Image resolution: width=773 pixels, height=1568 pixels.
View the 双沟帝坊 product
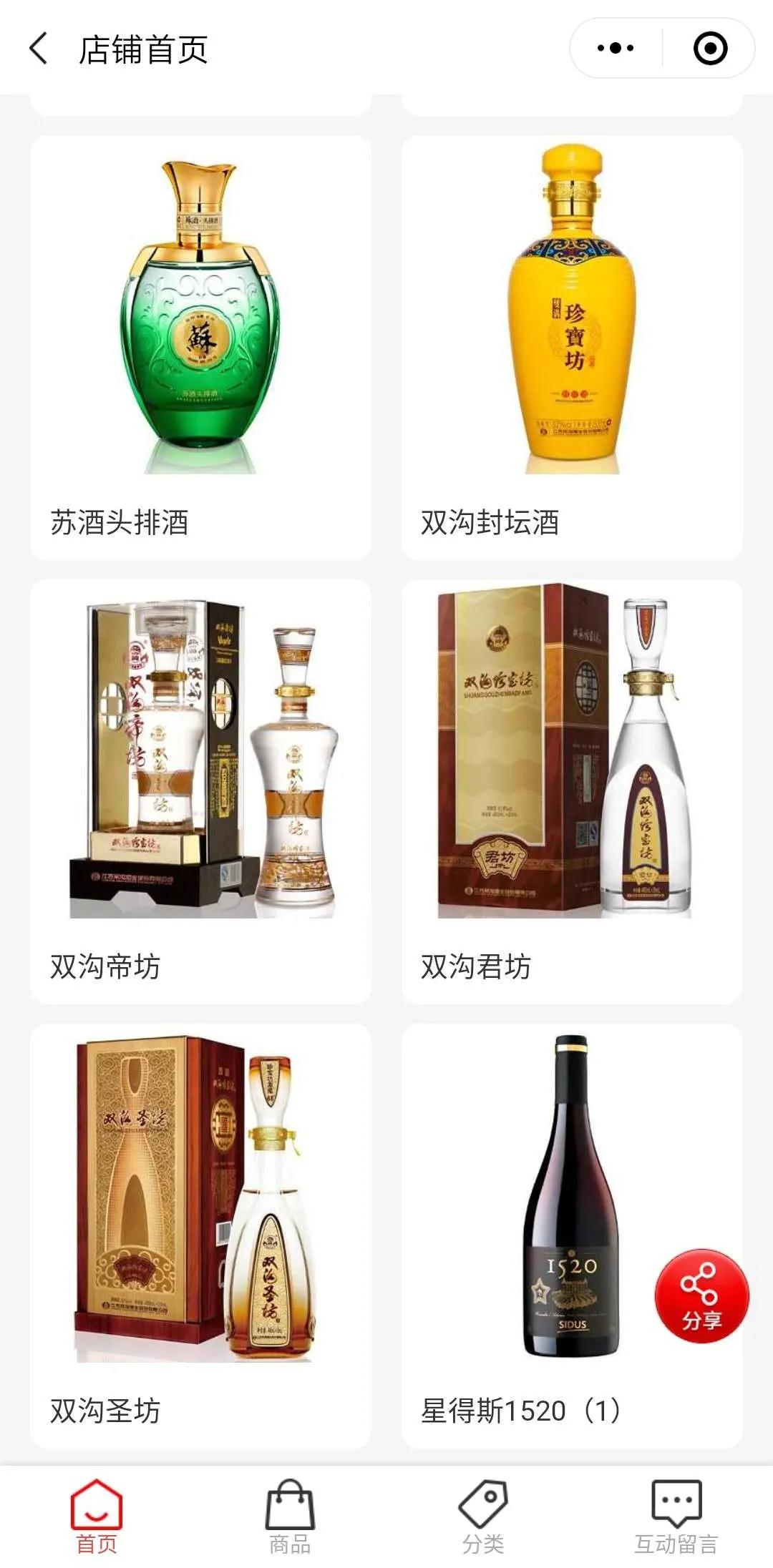pyautogui.click(x=200, y=790)
